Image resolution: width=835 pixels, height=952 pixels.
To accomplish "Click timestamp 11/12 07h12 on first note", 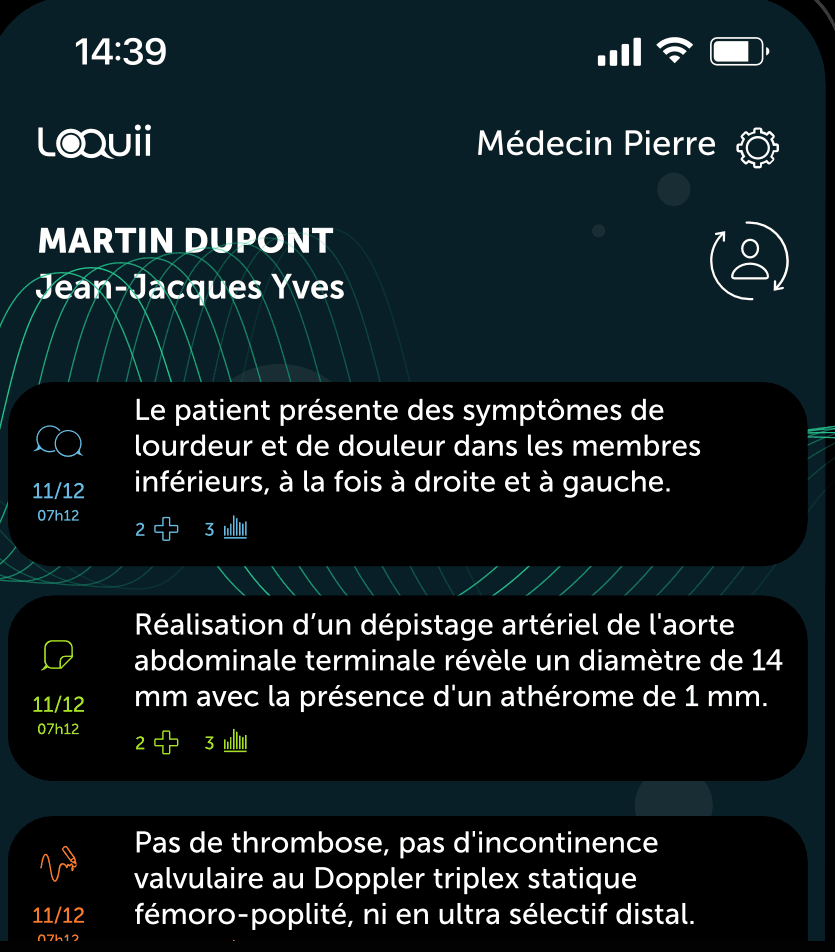I will [x=57, y=500].
